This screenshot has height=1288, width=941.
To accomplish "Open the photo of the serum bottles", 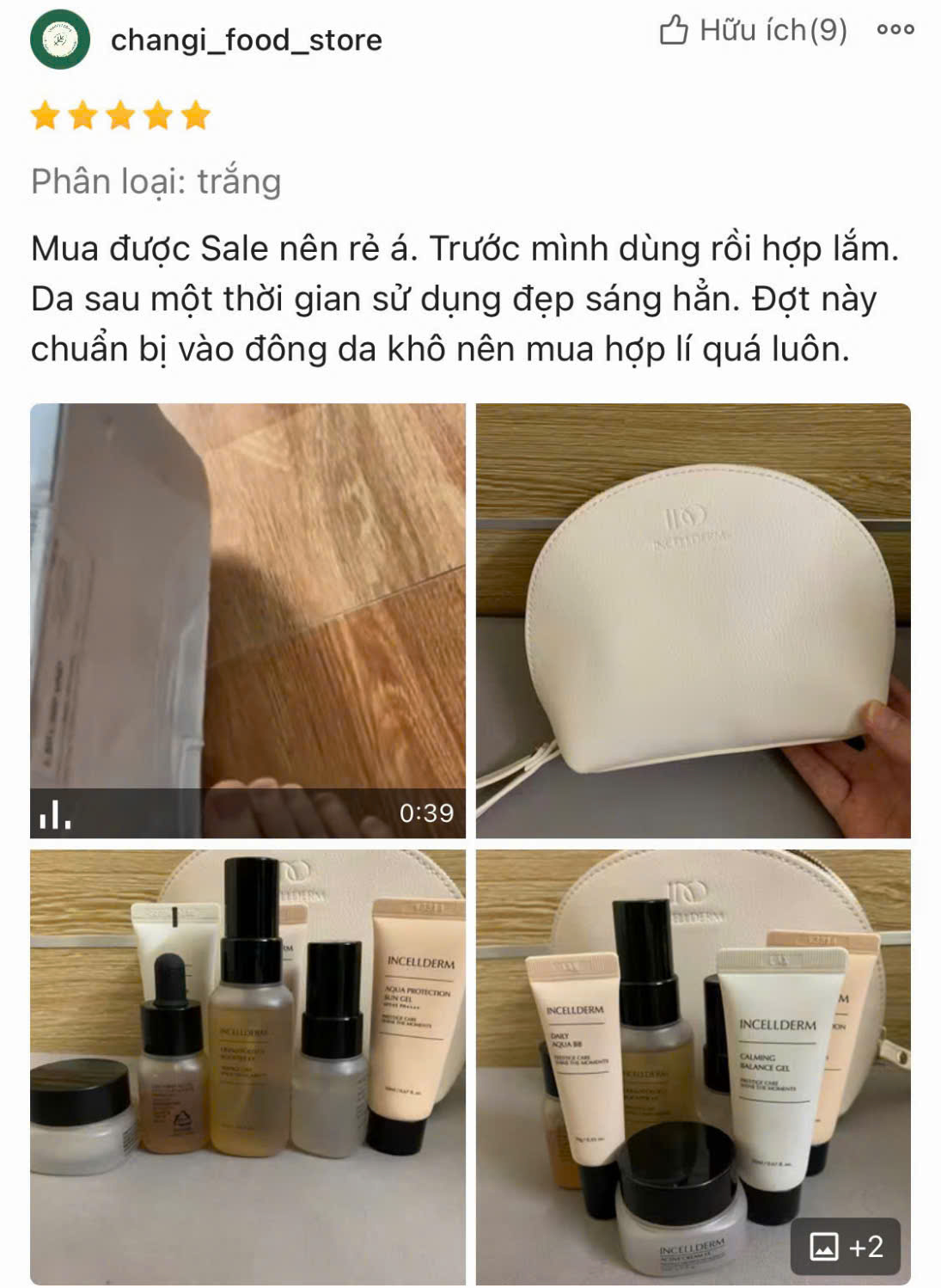I will coord(247,1066).
